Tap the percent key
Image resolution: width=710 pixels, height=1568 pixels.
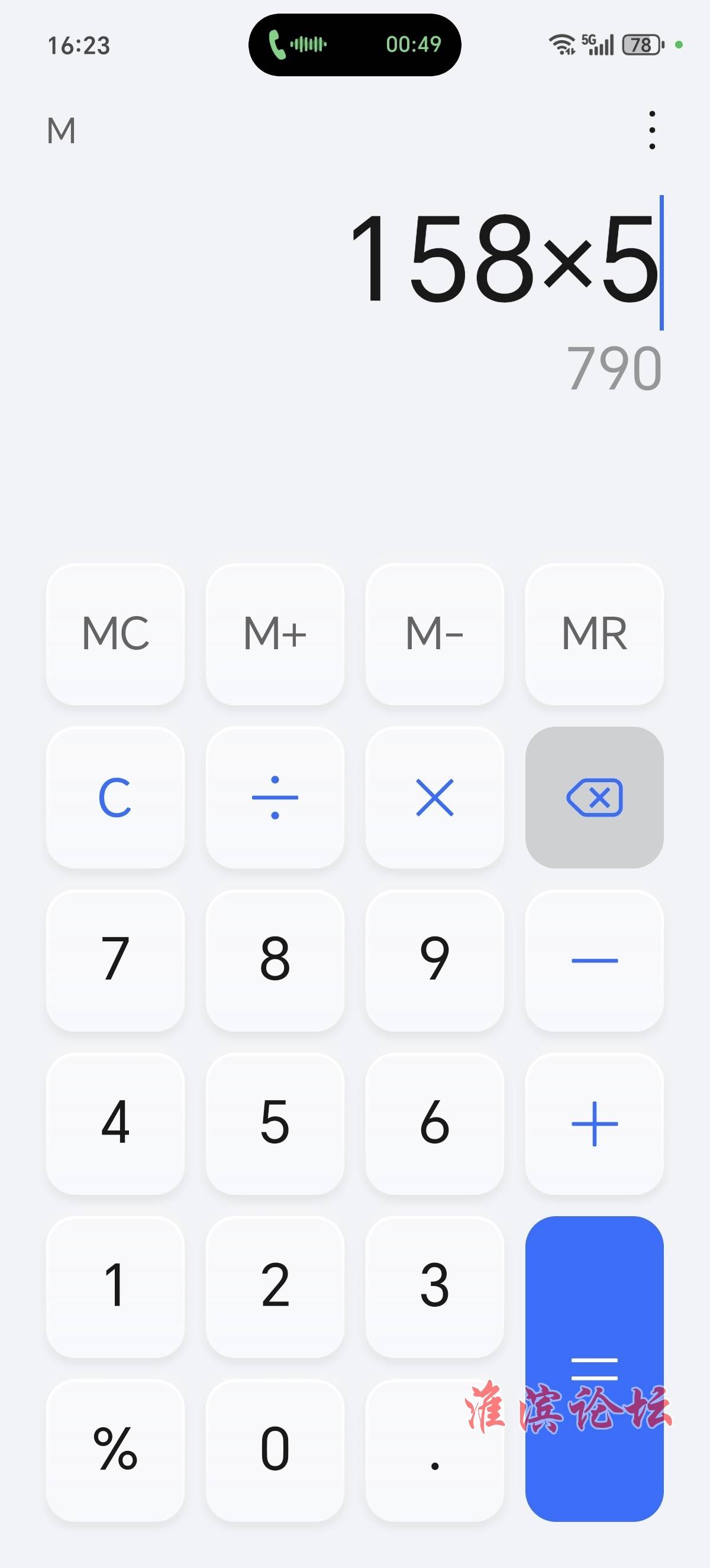coord(115,1450)
